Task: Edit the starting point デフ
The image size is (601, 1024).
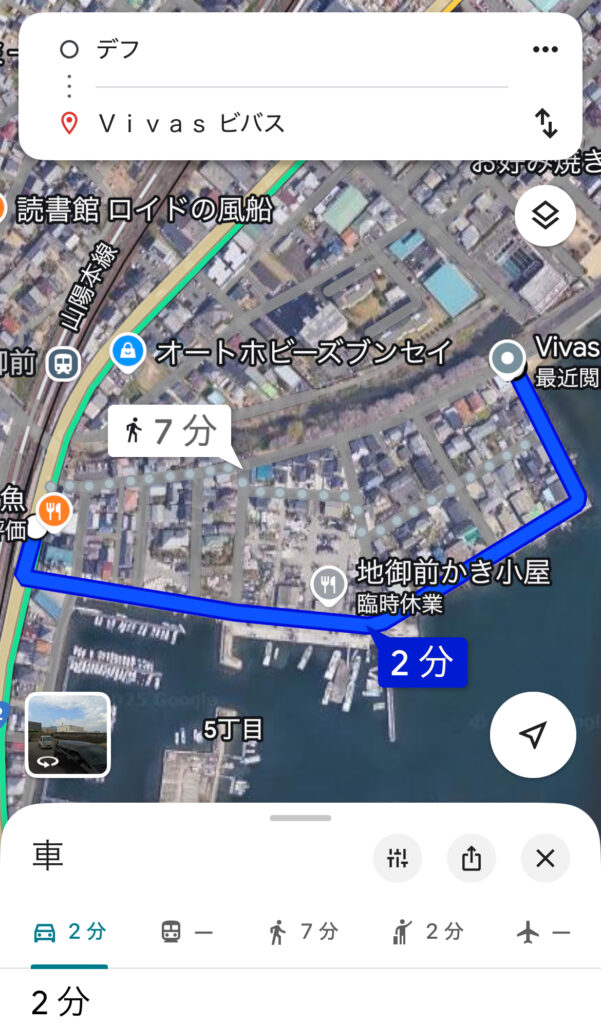Action: coord(300,50)
